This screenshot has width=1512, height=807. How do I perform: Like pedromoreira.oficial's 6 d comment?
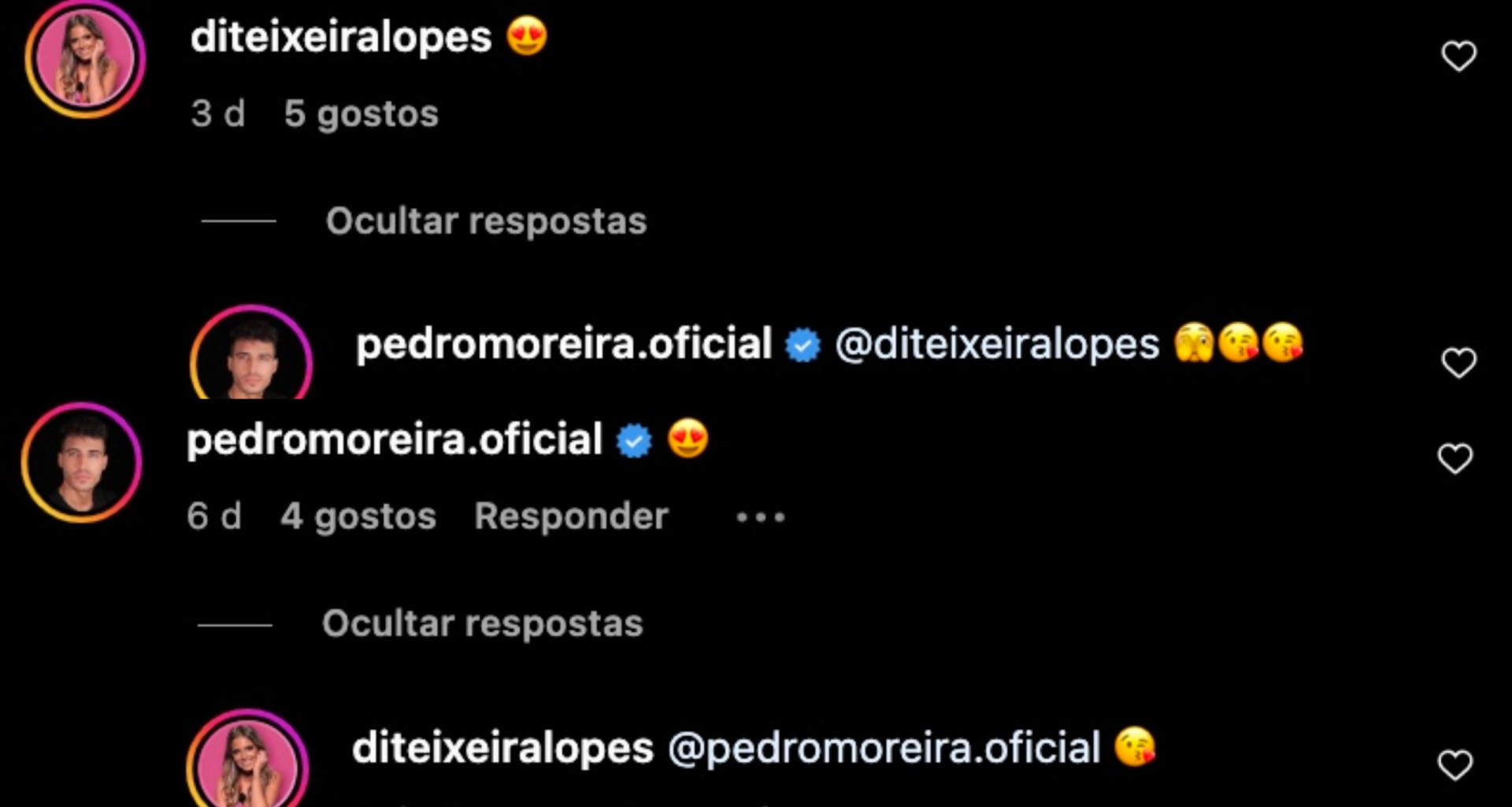pos(1455,458)
